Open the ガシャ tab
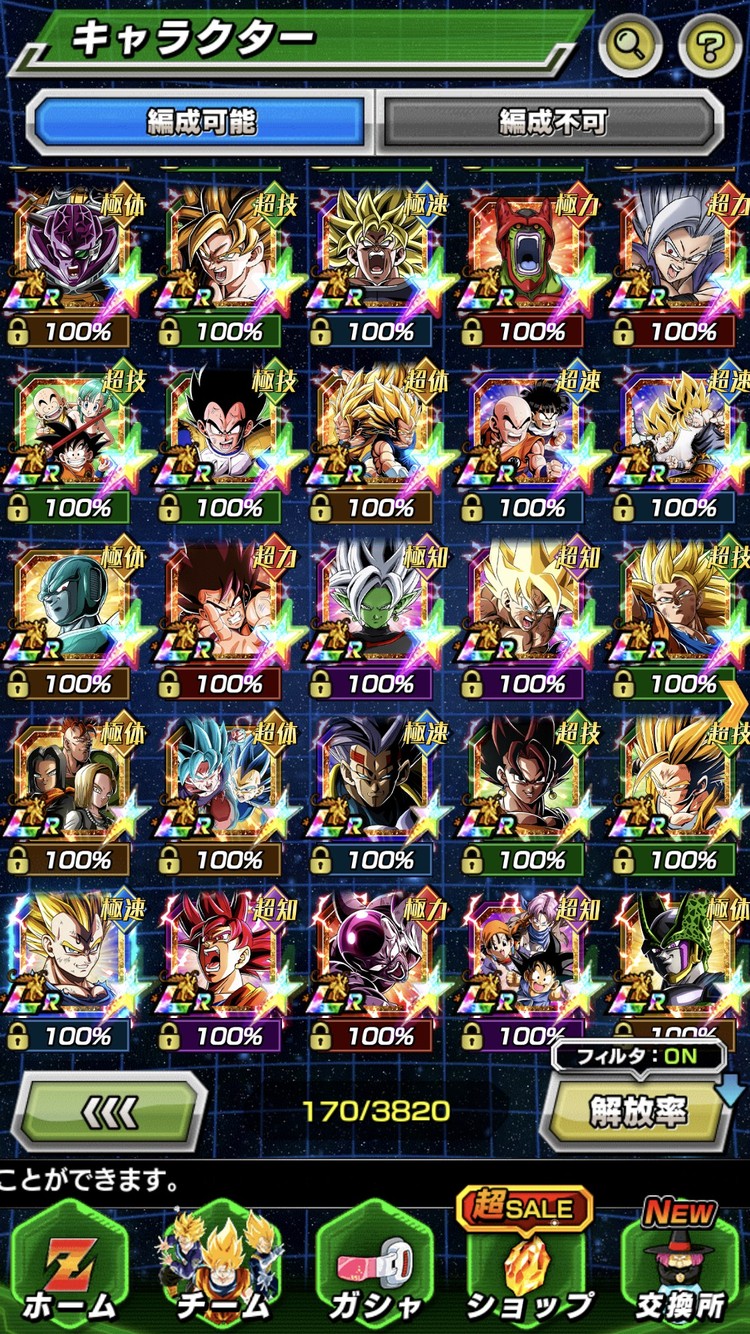The width and height of the screenshot is (750, 1334). tap(374, 1265)
